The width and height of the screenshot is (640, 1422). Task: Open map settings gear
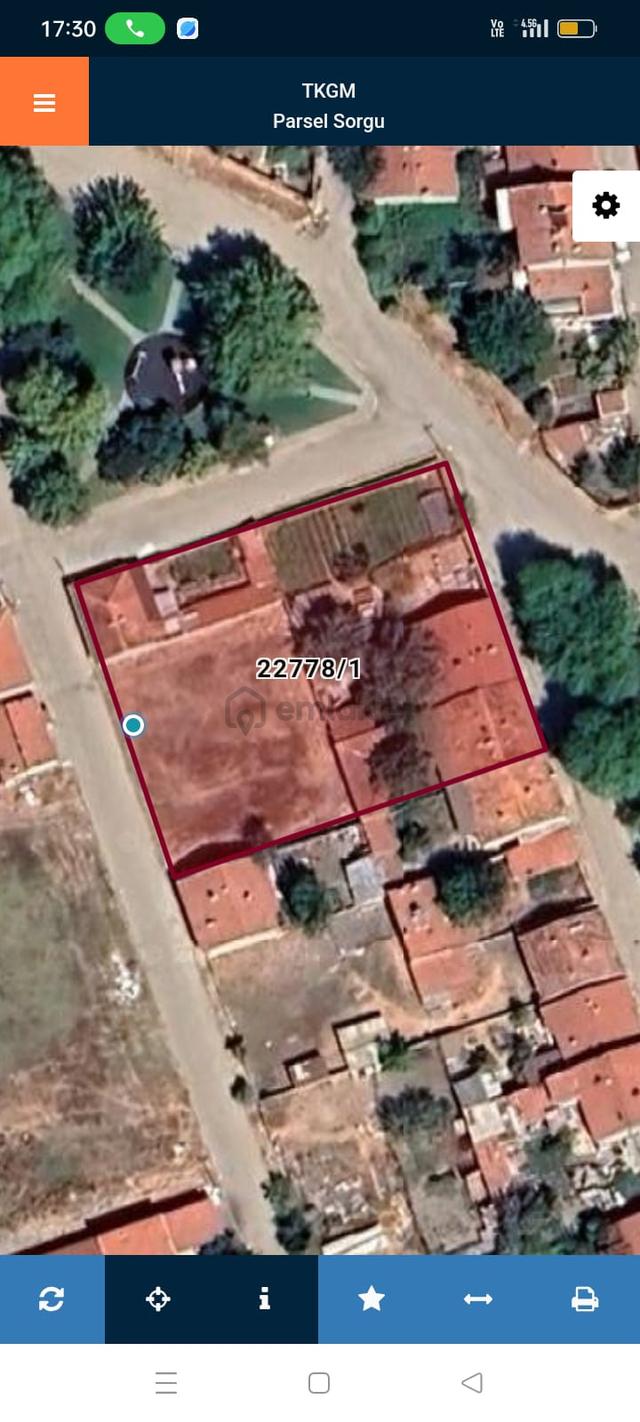click(606, 206)
